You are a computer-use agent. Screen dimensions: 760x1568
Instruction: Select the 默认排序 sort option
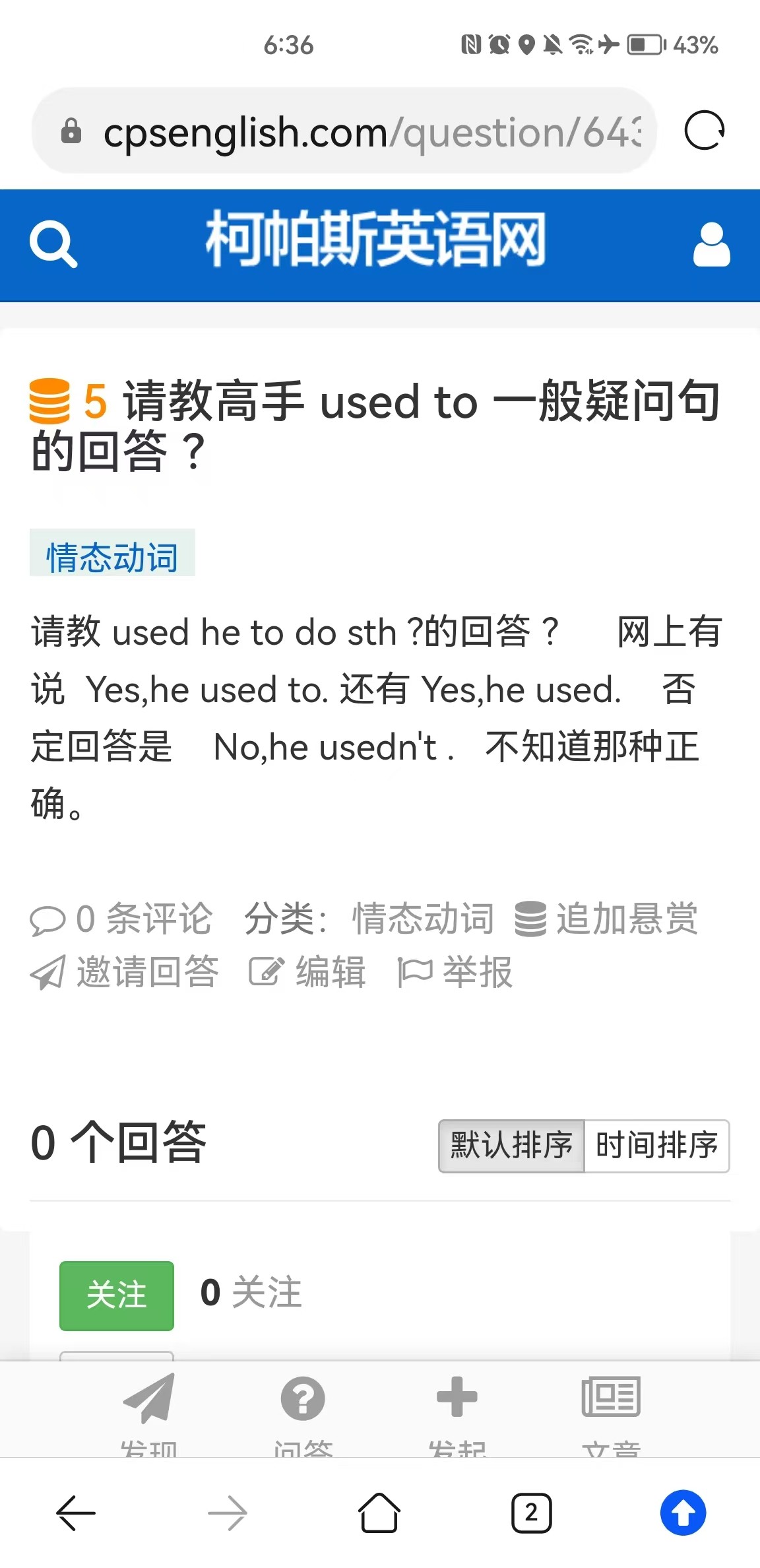coord(511,1145)
